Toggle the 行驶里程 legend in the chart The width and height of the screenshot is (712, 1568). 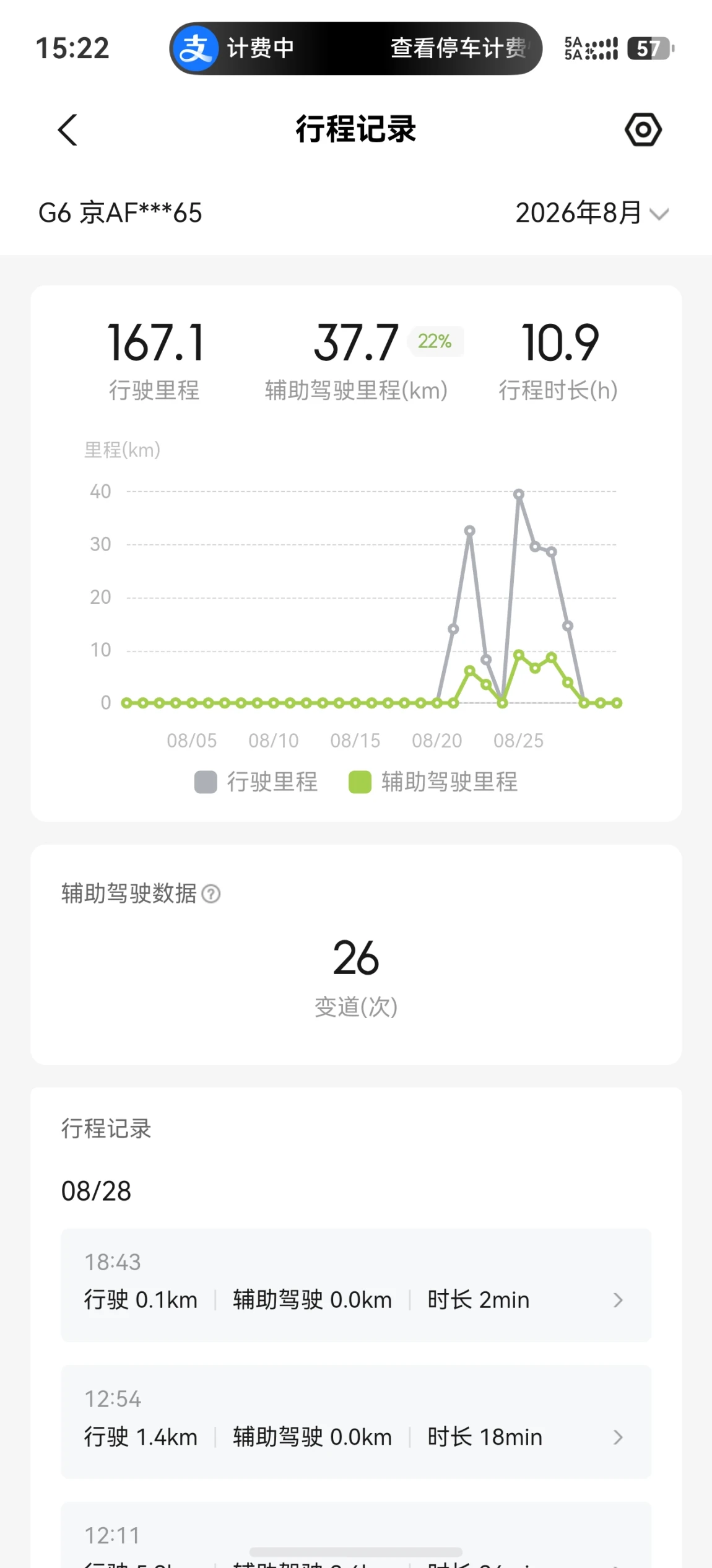pyautogui.click(x=256, y=782)
